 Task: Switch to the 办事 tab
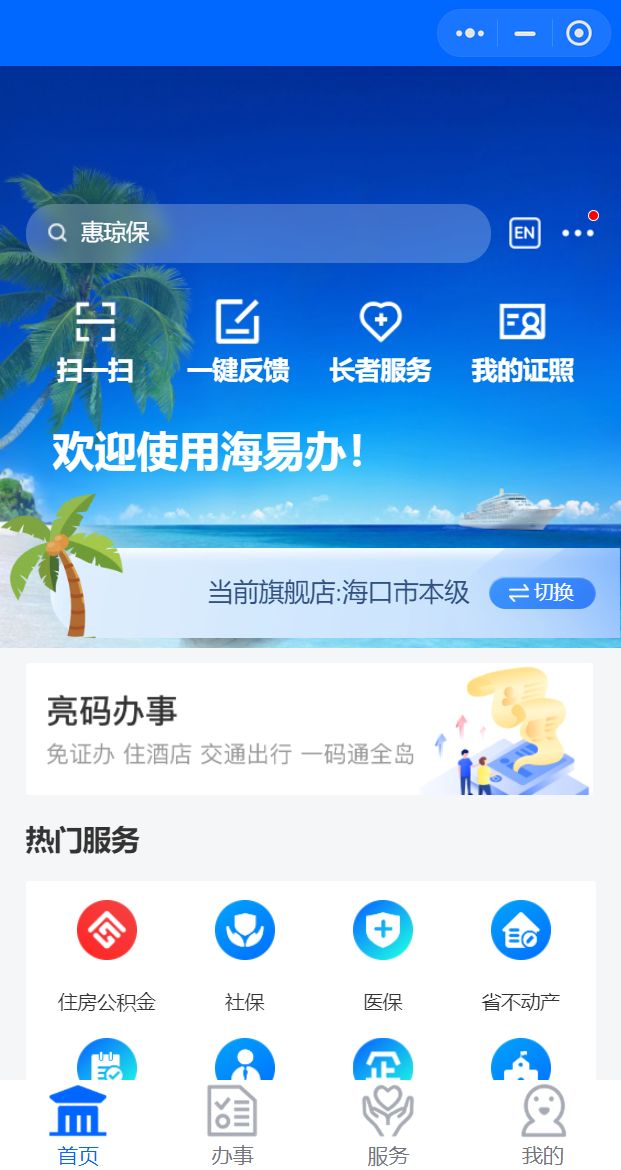click(x=232, y=1126)
